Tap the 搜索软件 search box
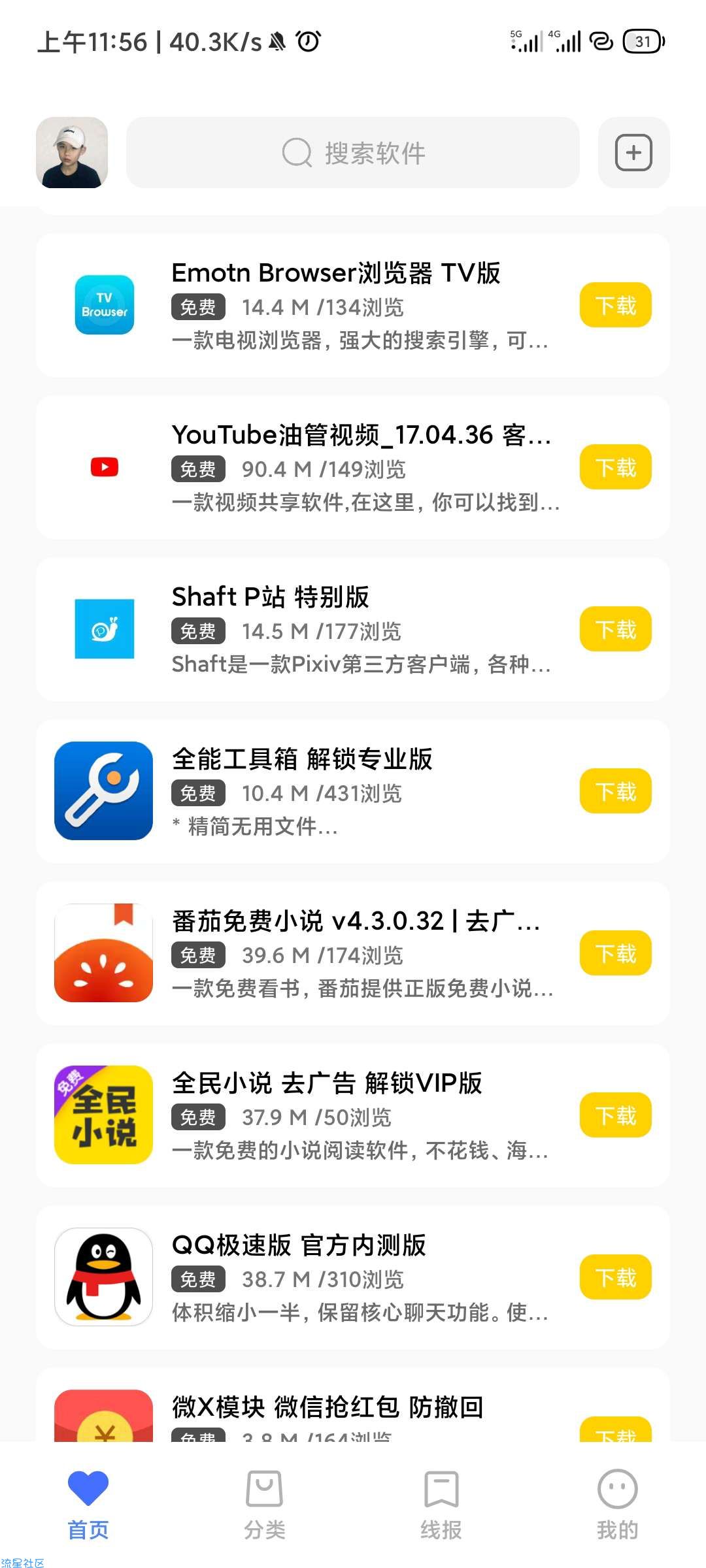 point(353,153)
